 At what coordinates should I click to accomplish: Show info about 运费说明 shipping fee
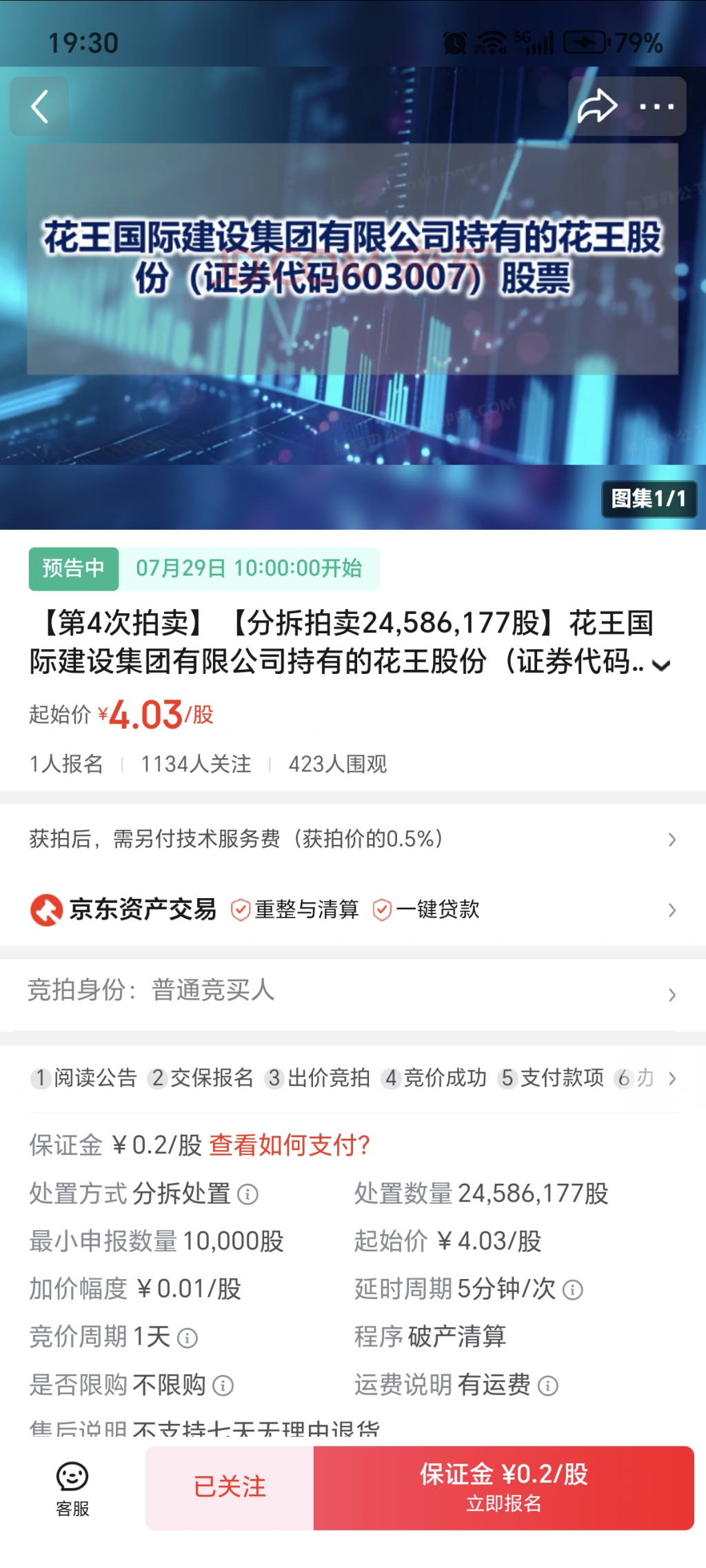click(547, 1385)
